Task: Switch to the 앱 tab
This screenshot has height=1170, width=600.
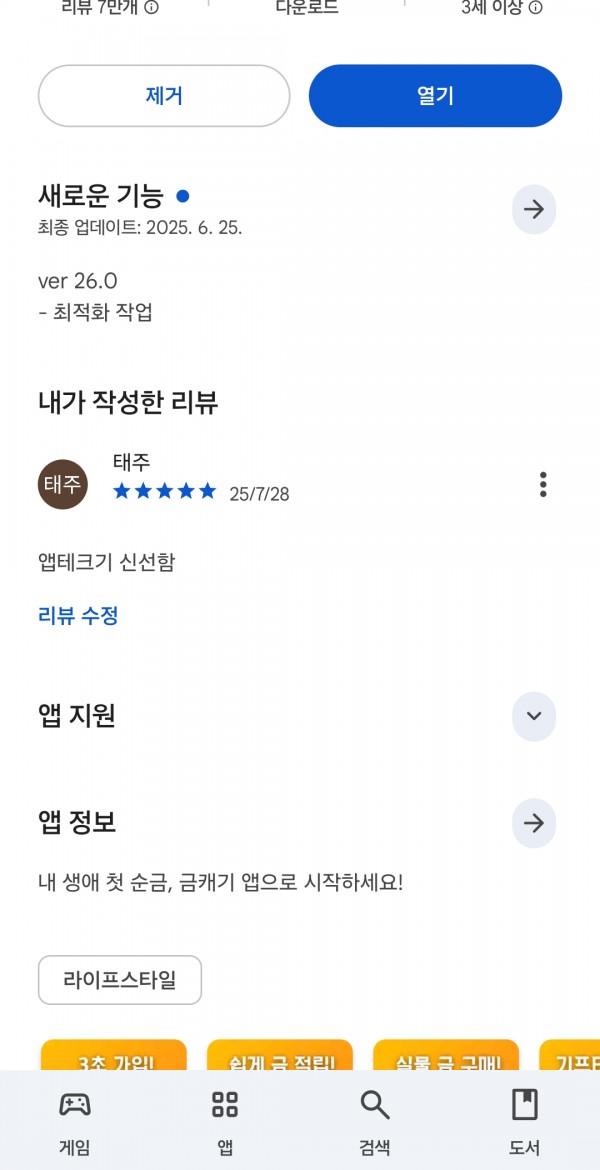Action: (225, 1120)
